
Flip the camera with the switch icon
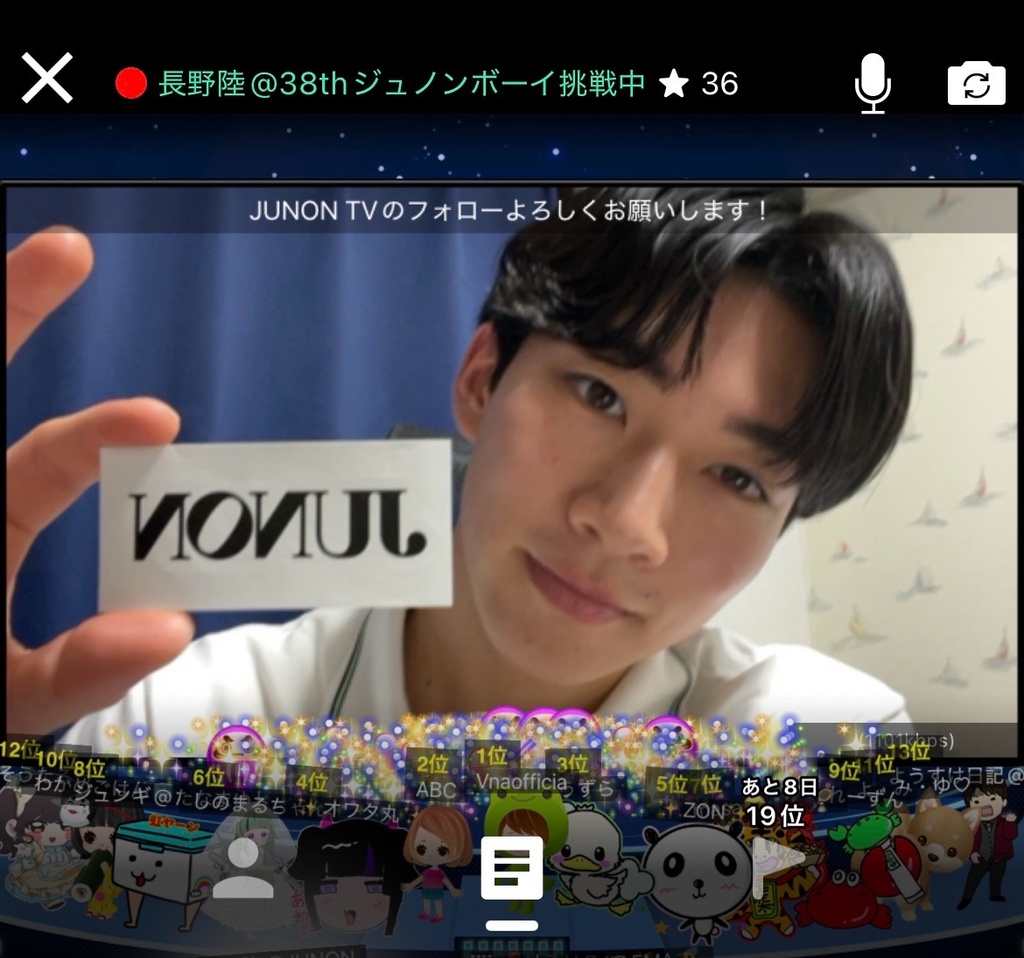(x=976, y=84)
